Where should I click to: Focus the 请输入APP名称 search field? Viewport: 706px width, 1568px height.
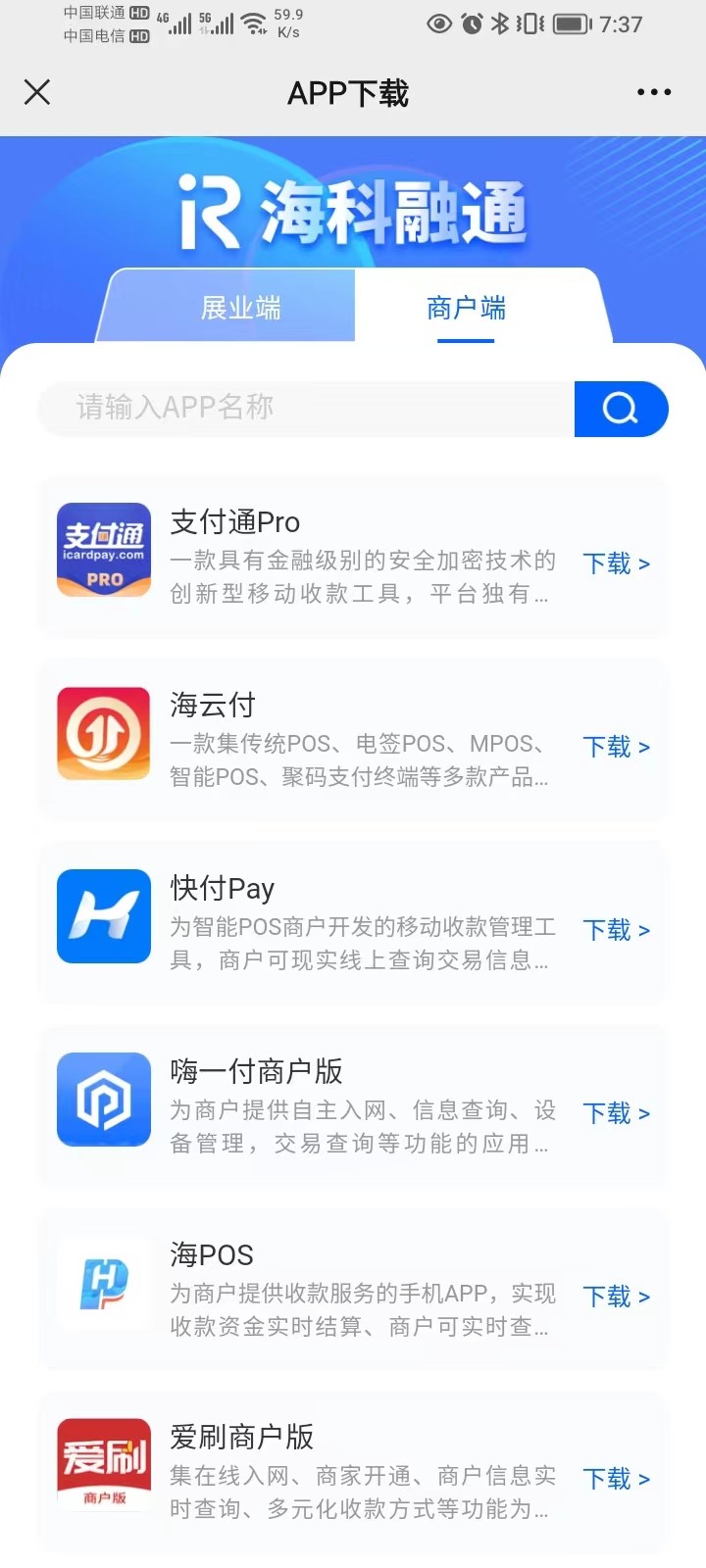(306, 408)
